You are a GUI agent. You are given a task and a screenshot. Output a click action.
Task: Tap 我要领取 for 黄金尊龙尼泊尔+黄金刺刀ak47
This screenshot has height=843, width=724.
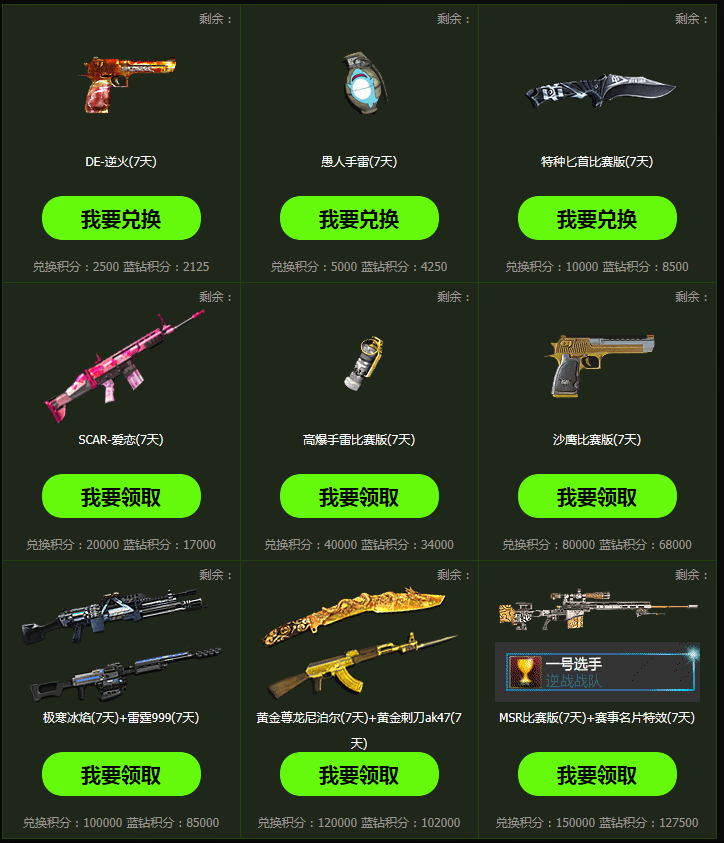359,774
